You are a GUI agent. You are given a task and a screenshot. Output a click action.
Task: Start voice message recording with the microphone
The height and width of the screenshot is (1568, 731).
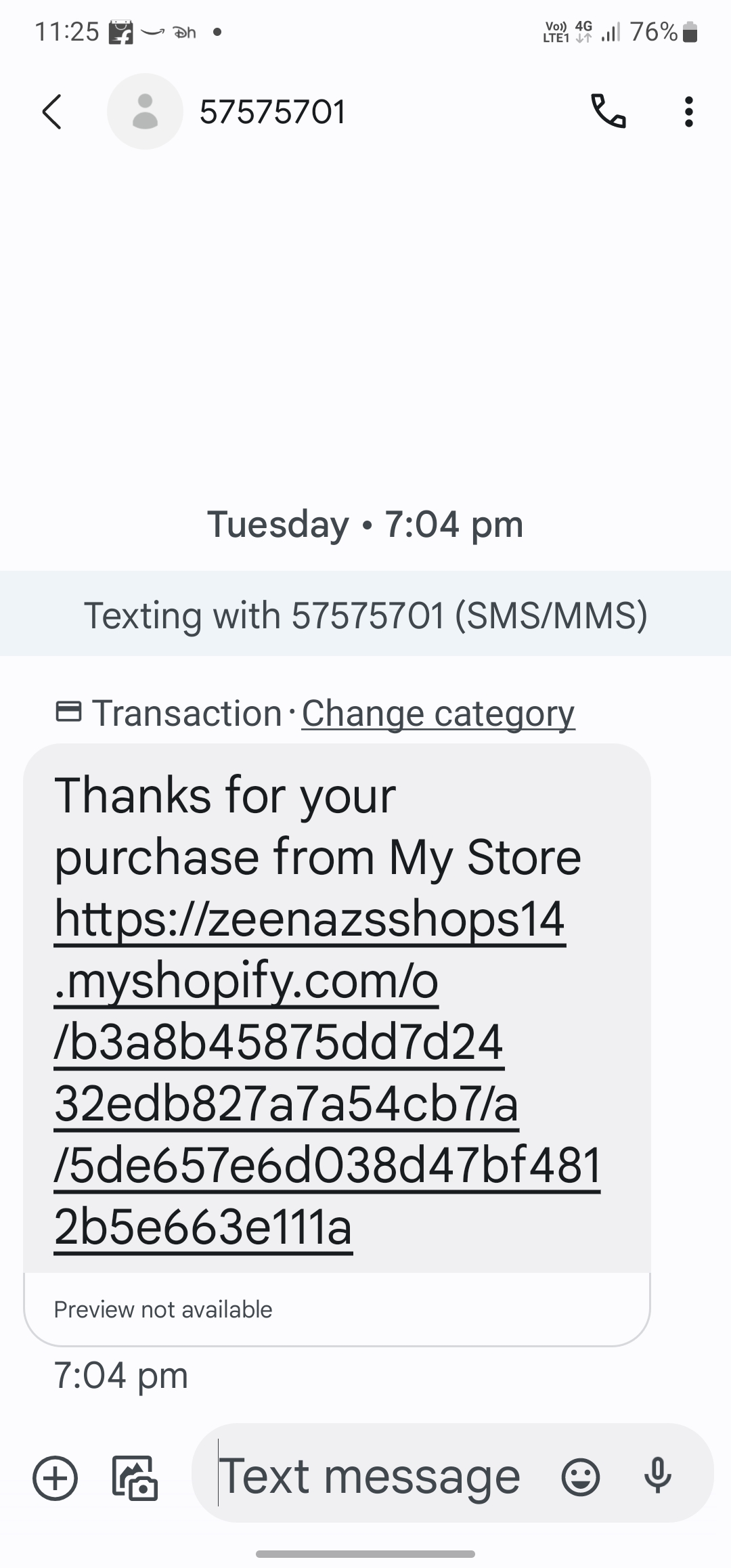tap(657, 1477)
